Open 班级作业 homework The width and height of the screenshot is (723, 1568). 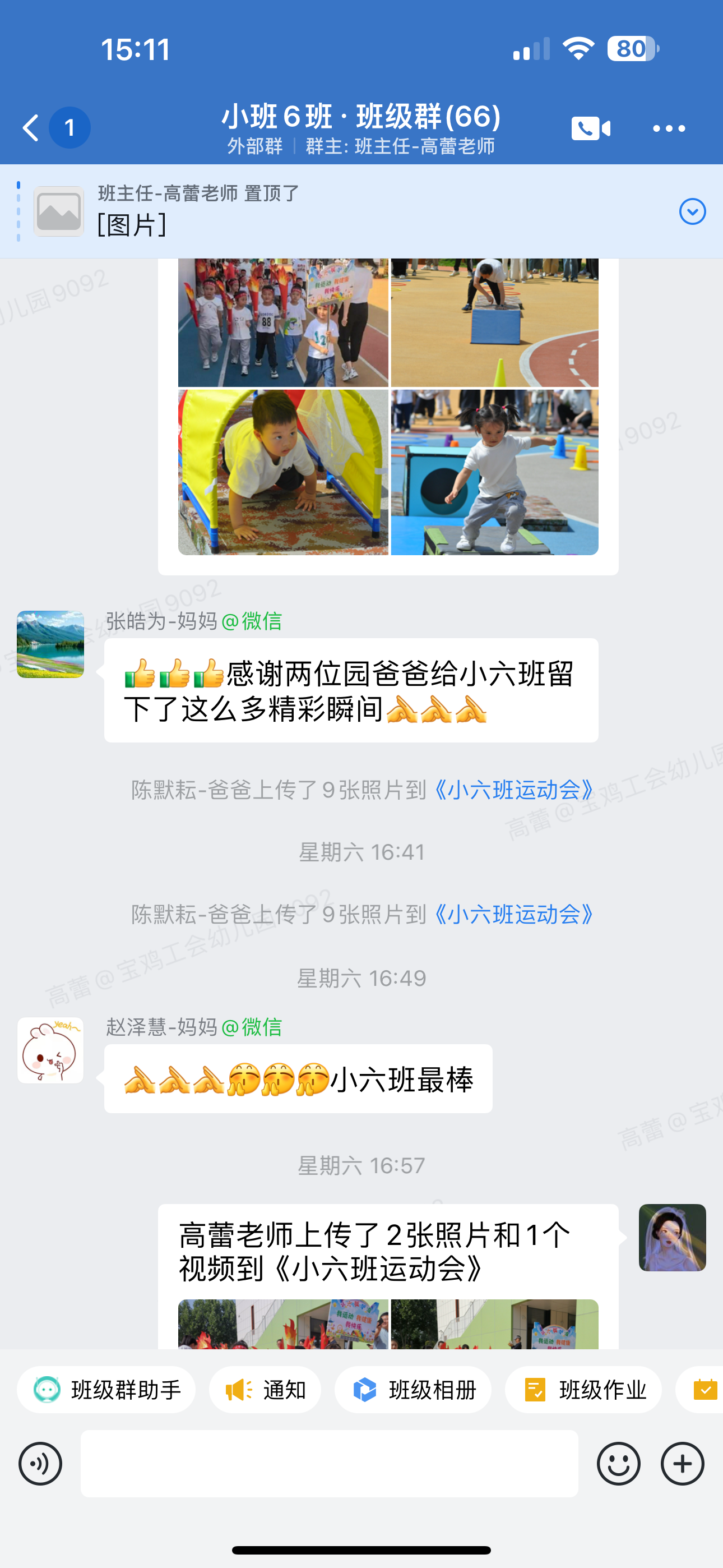583,1390
